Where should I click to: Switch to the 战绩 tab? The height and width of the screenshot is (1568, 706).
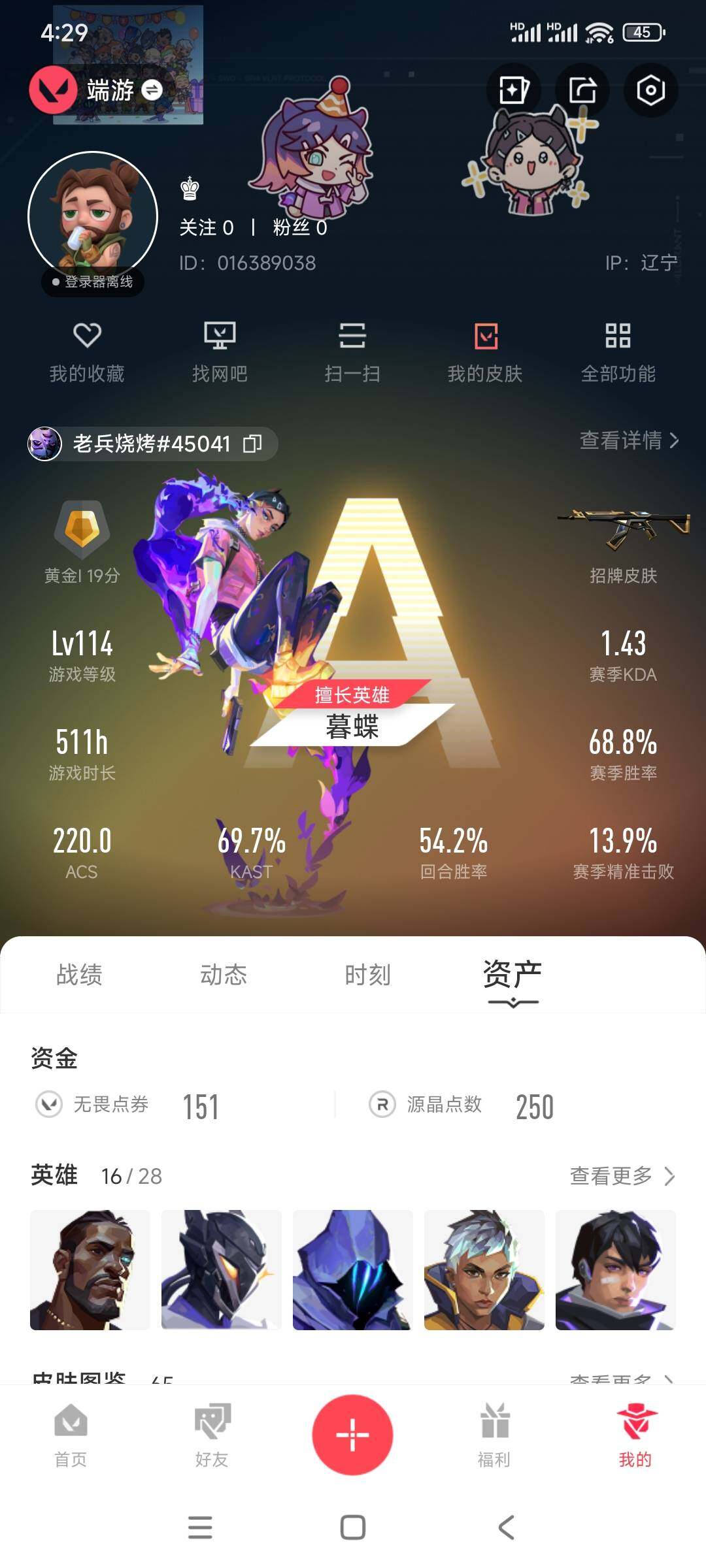click(79, 975)
